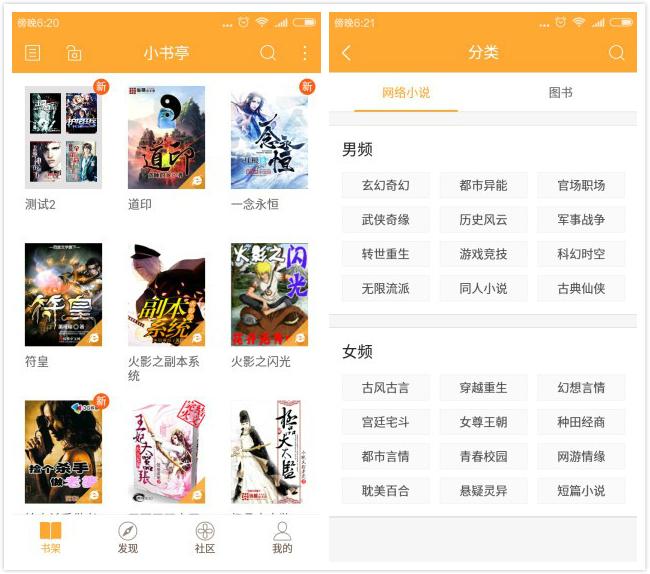Switch to the 社区 tab
The height and width of the screenshot is (574, 650).
pos(205,537)
